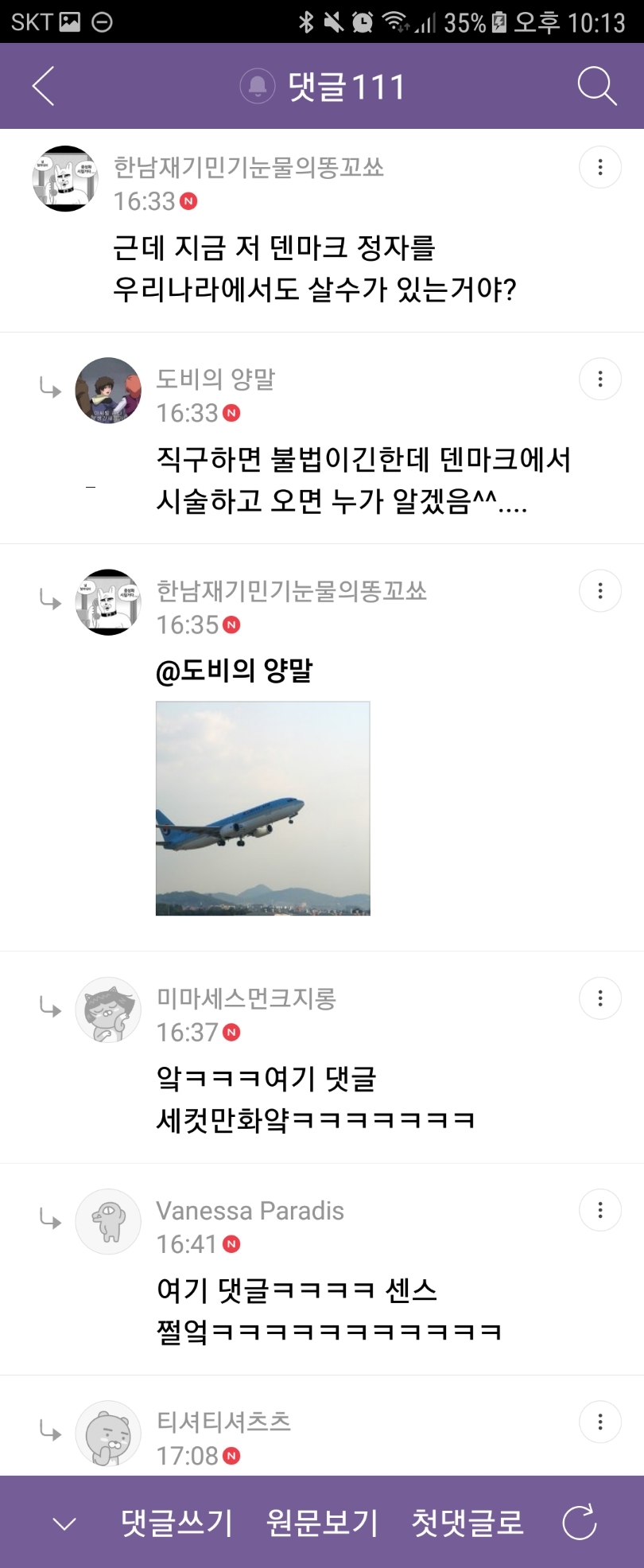Open options for 미마세스먼크지롱's reply
The width and height of the screenshot is (644, 1568).
(599, 998)
